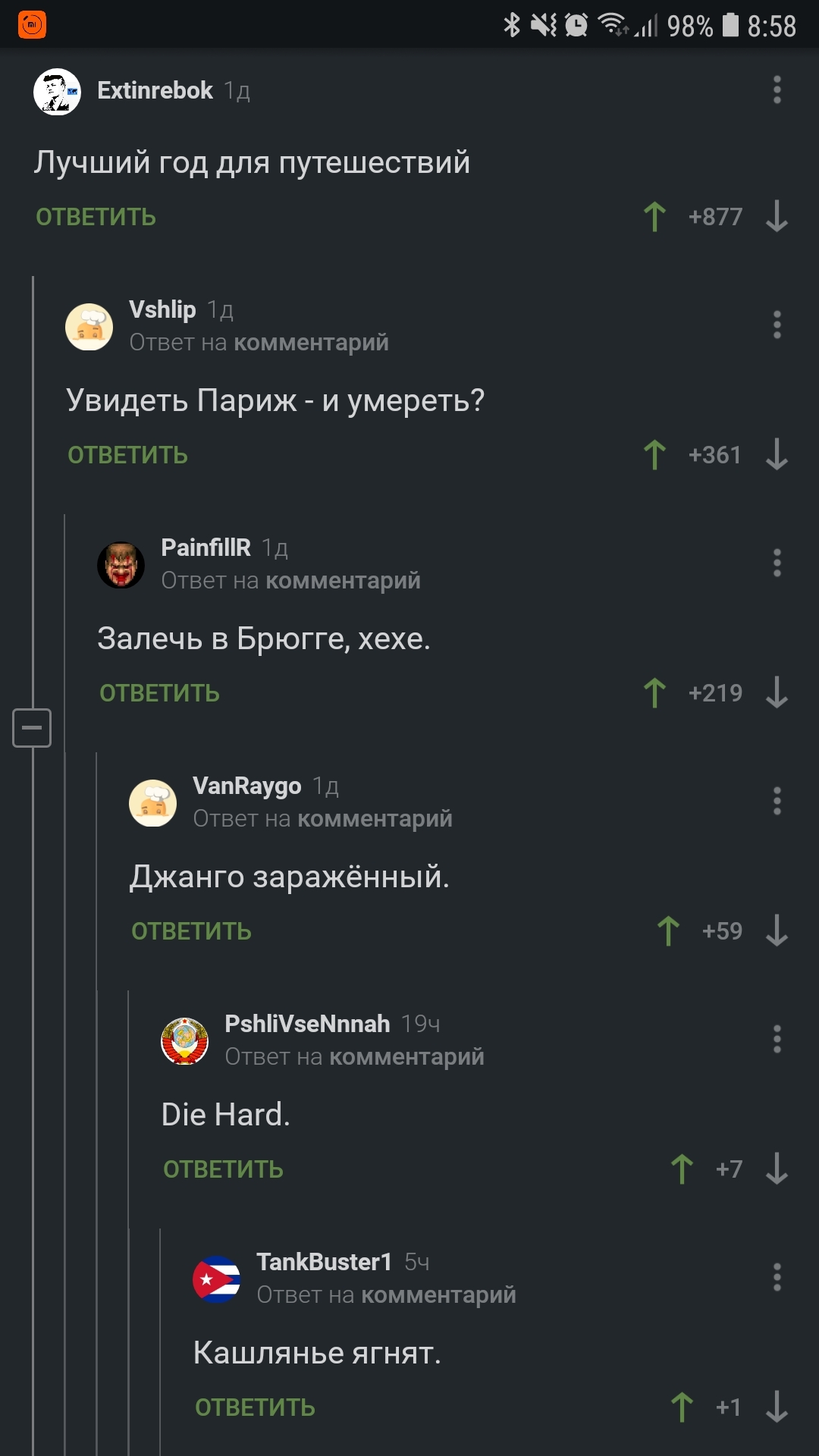Open Extinrebok's avatar profile
819x1456 pixels.
pyautogui.click(x=57, y=92)
